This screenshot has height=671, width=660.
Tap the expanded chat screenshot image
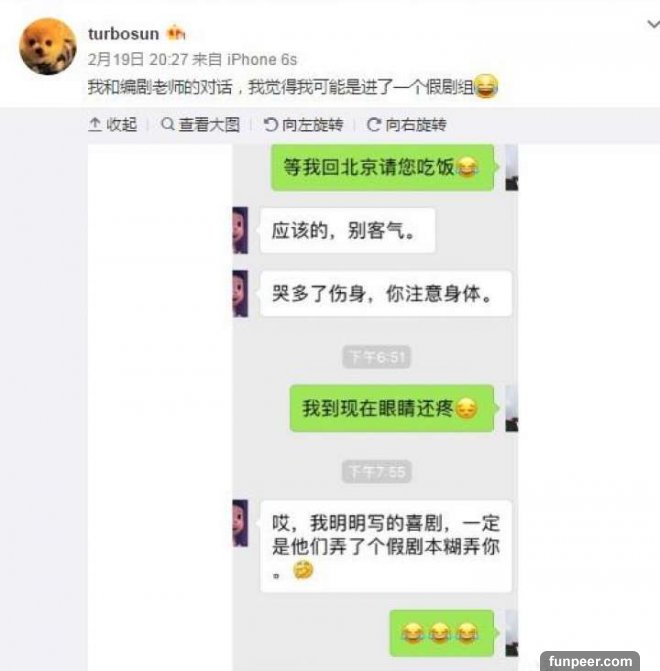pyautogui.click(x=373, y=400)
